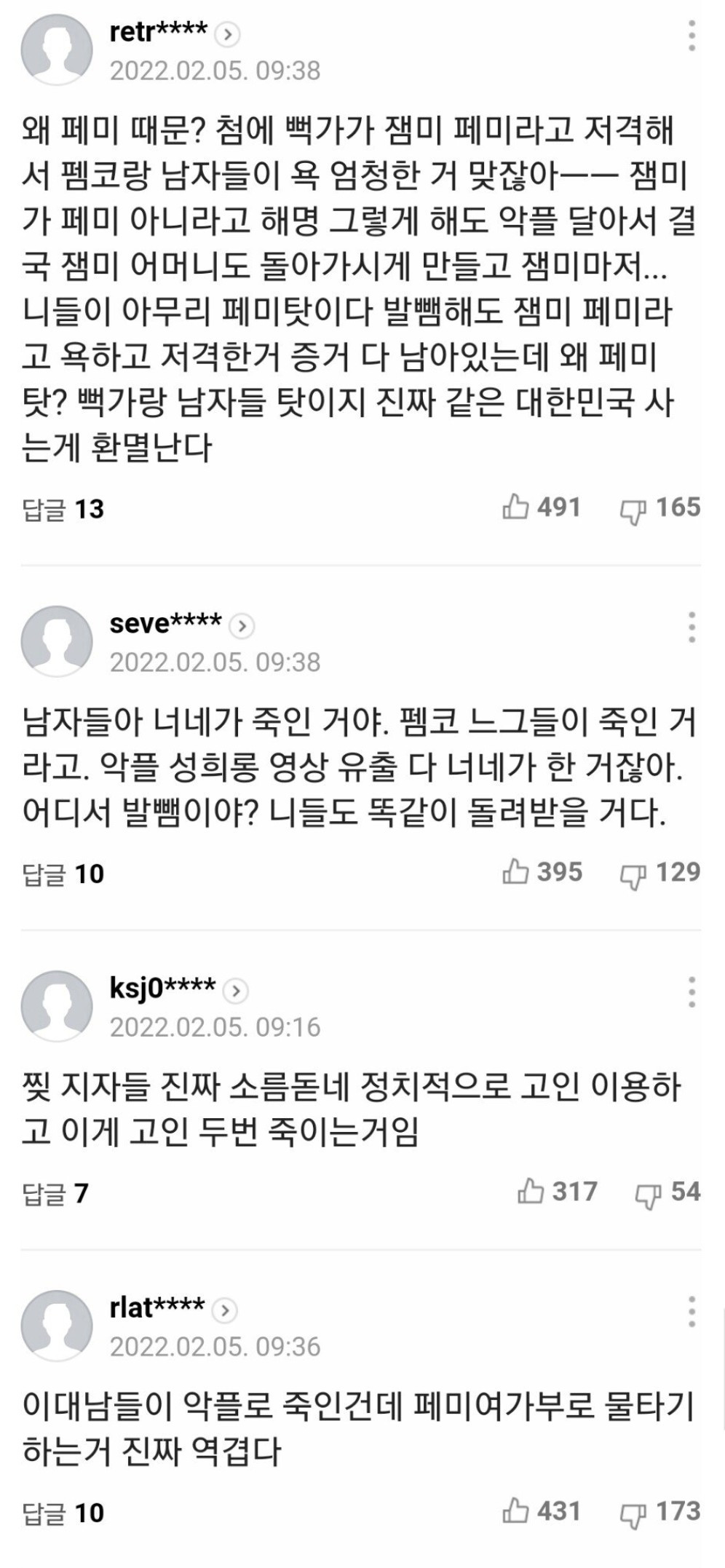Open seve**** user's comment history arrow
This screenshot has width=725, height=1568.
pos(242,626)
